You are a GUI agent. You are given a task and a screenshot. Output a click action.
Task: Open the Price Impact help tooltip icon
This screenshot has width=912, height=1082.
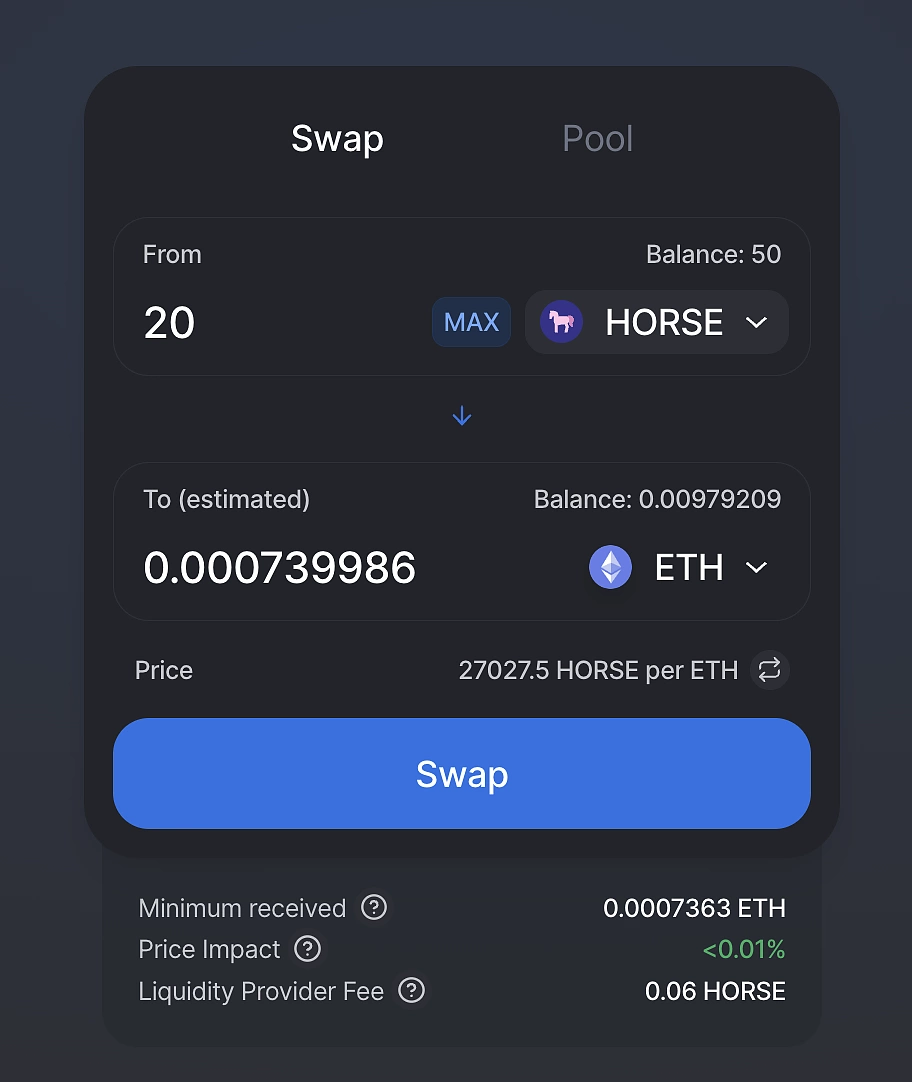(307, 949)
